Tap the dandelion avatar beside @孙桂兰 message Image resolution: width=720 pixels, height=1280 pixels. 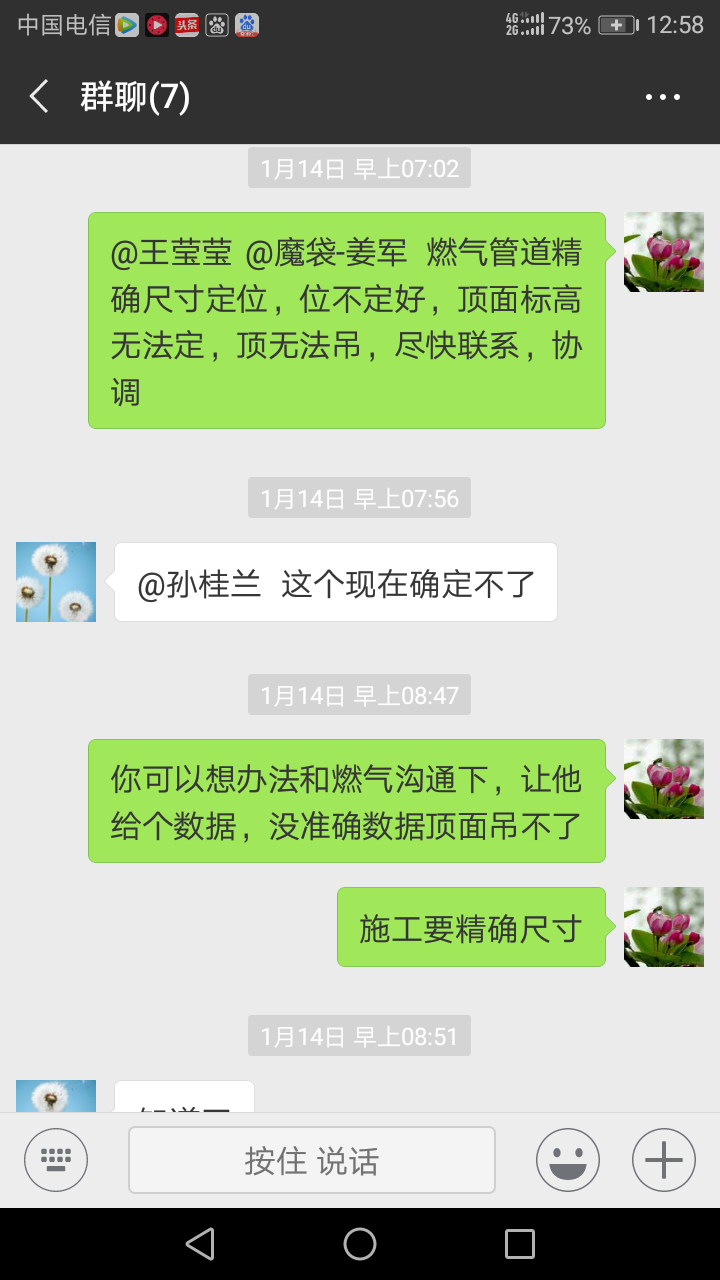(56, 582)
